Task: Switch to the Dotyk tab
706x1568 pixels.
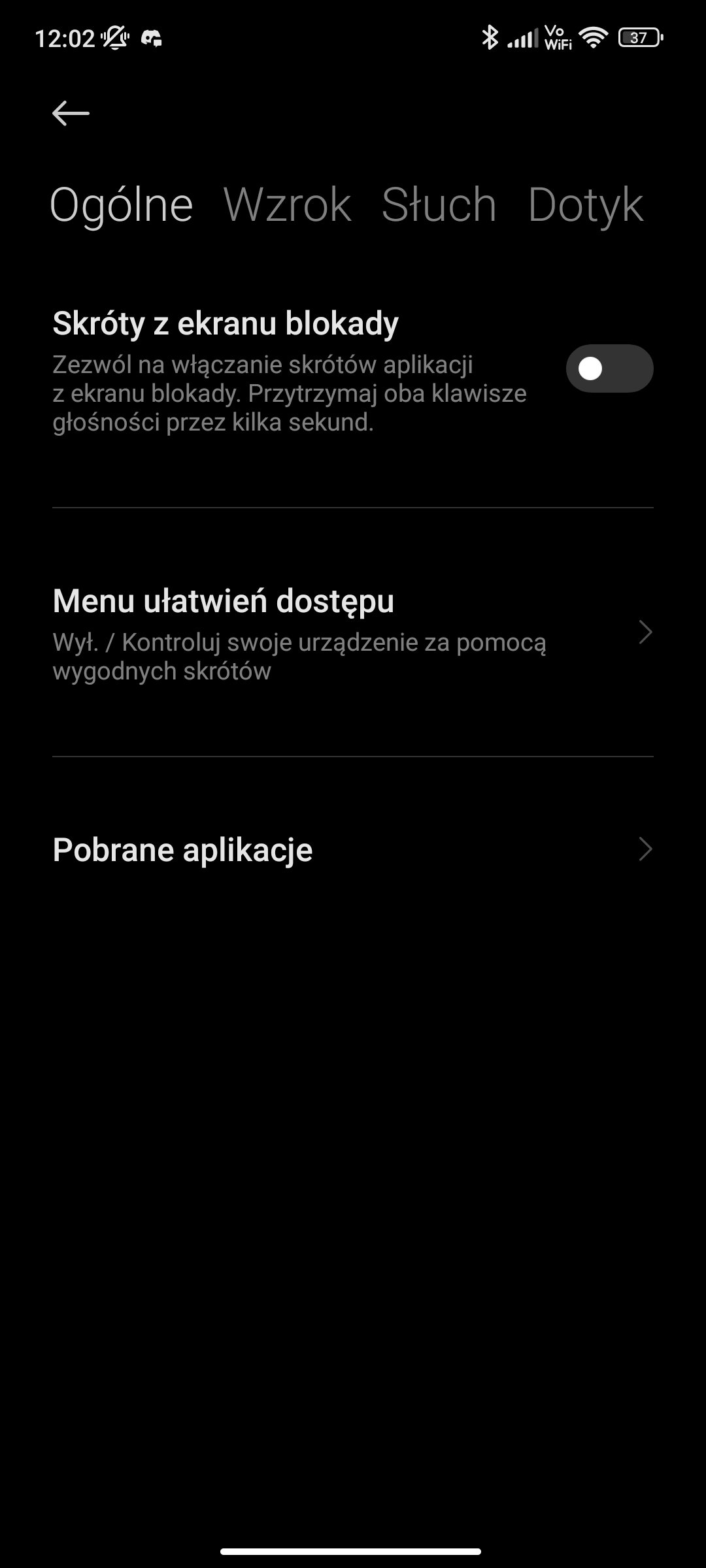Action: (586, 205)
